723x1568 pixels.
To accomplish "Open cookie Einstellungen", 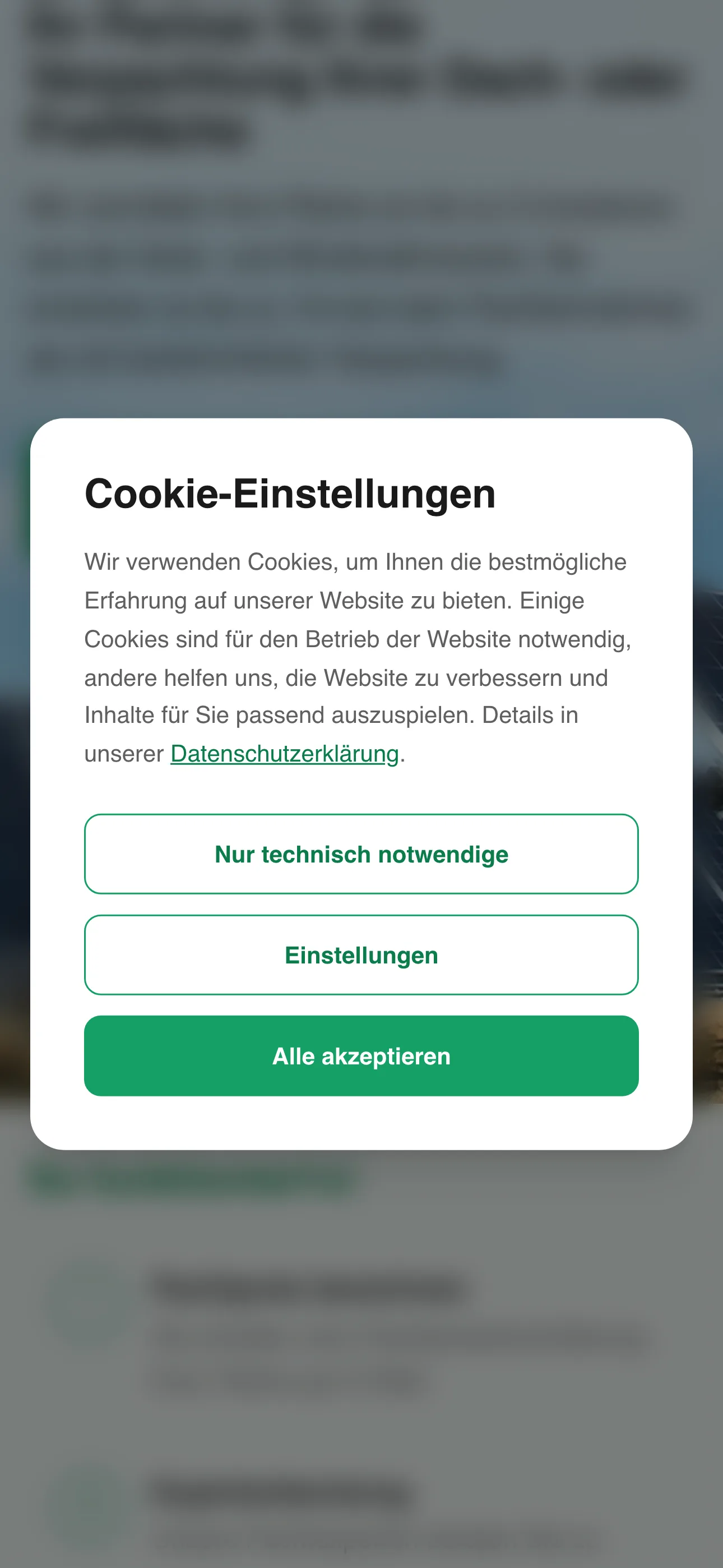I will pos(361,955).
